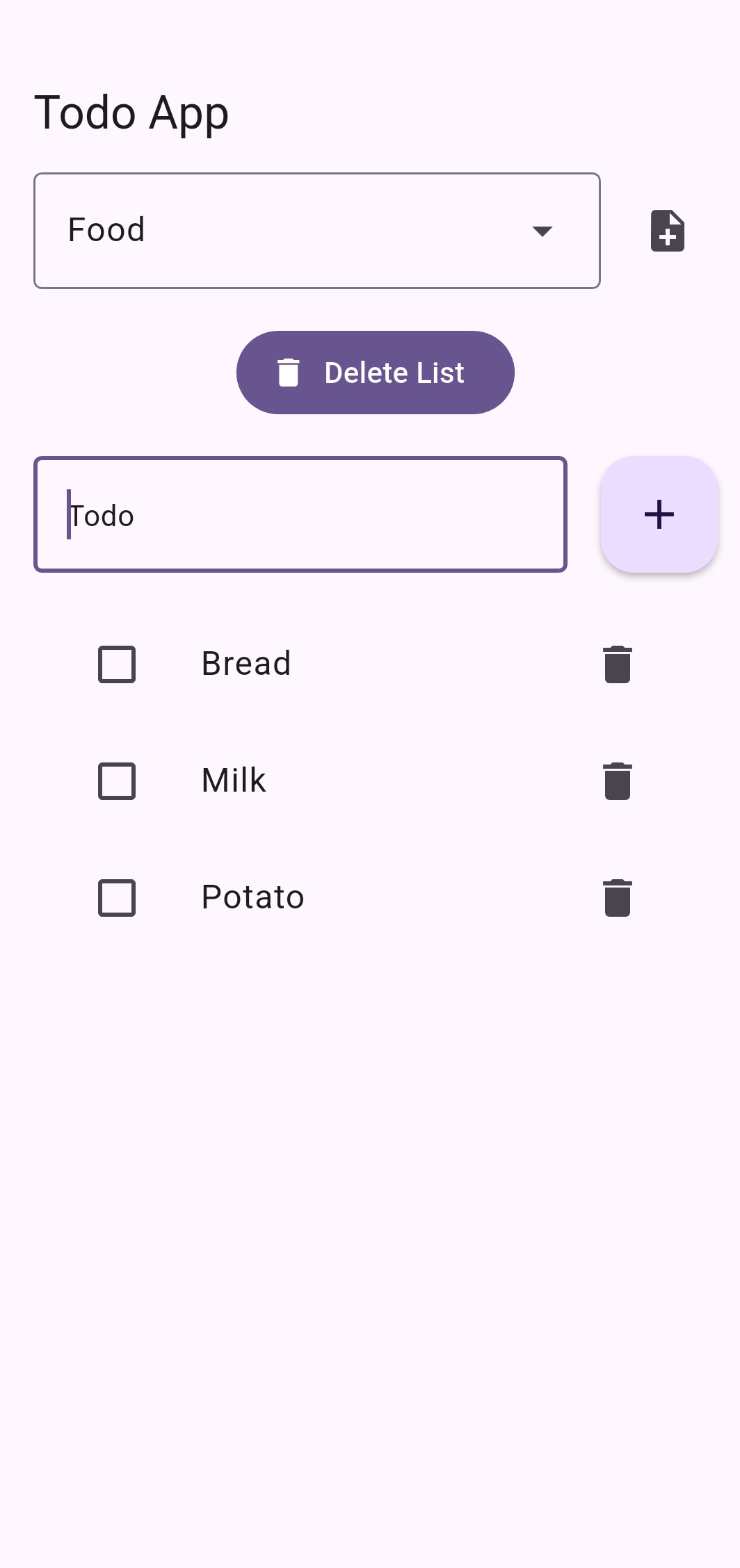Delete the Milk item via trash icon
This screenshot has width=740, height=1568.
[x=616, y=781]
